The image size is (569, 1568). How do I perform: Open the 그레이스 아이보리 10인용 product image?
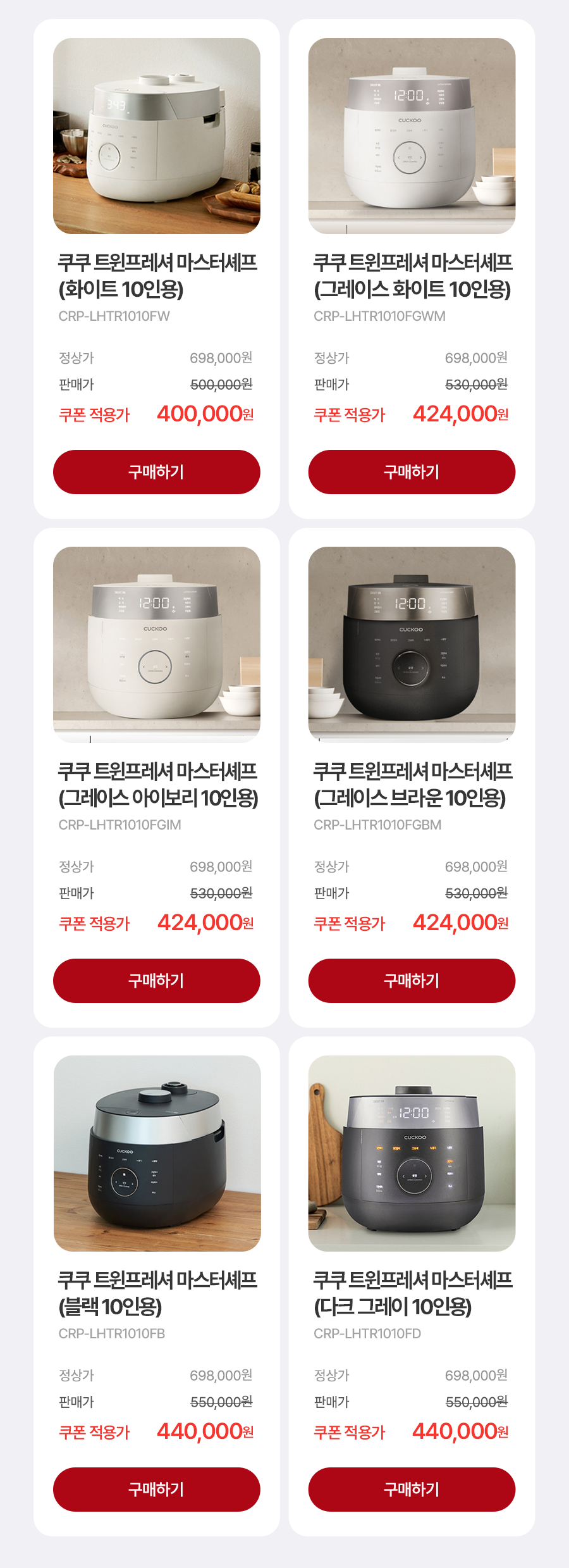156,644
